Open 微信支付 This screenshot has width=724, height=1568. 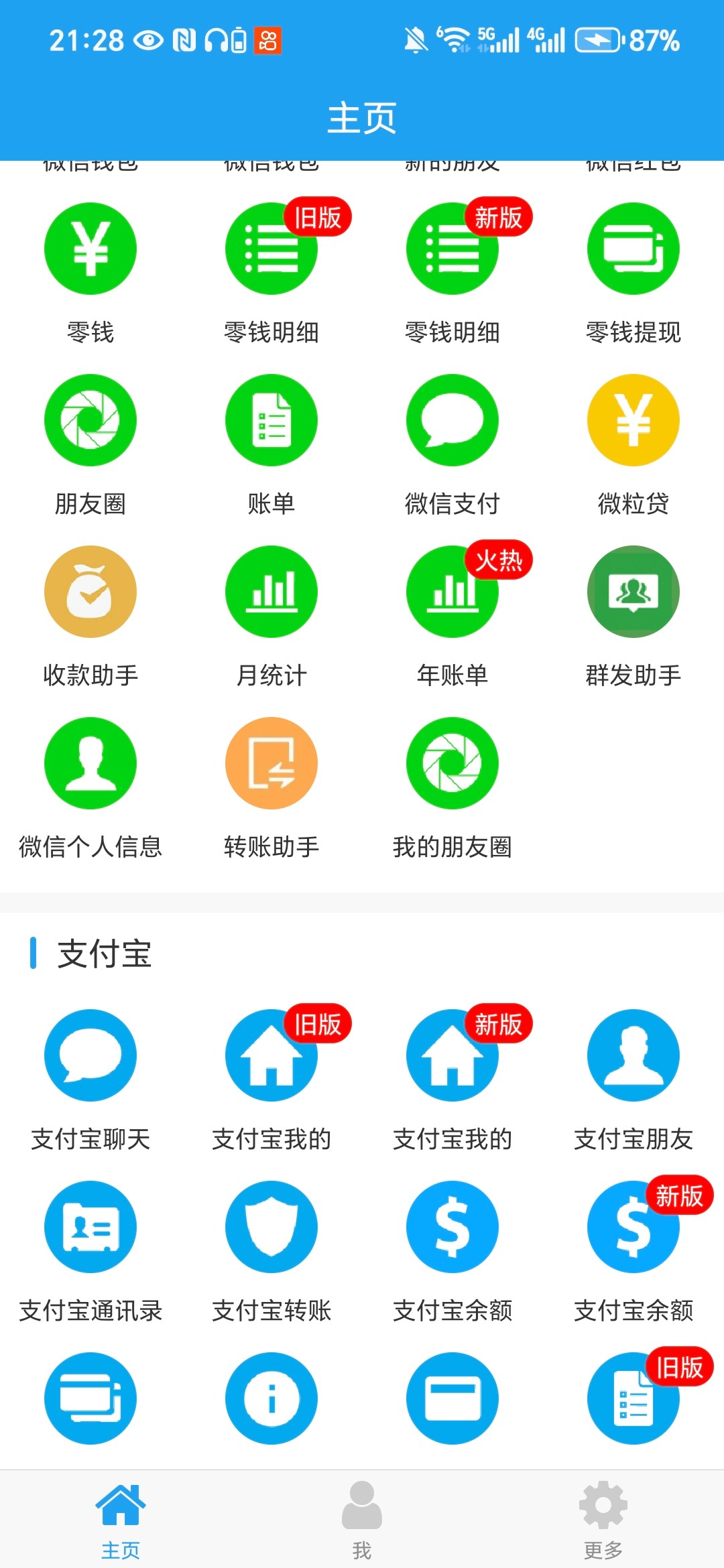click(452, 421)
